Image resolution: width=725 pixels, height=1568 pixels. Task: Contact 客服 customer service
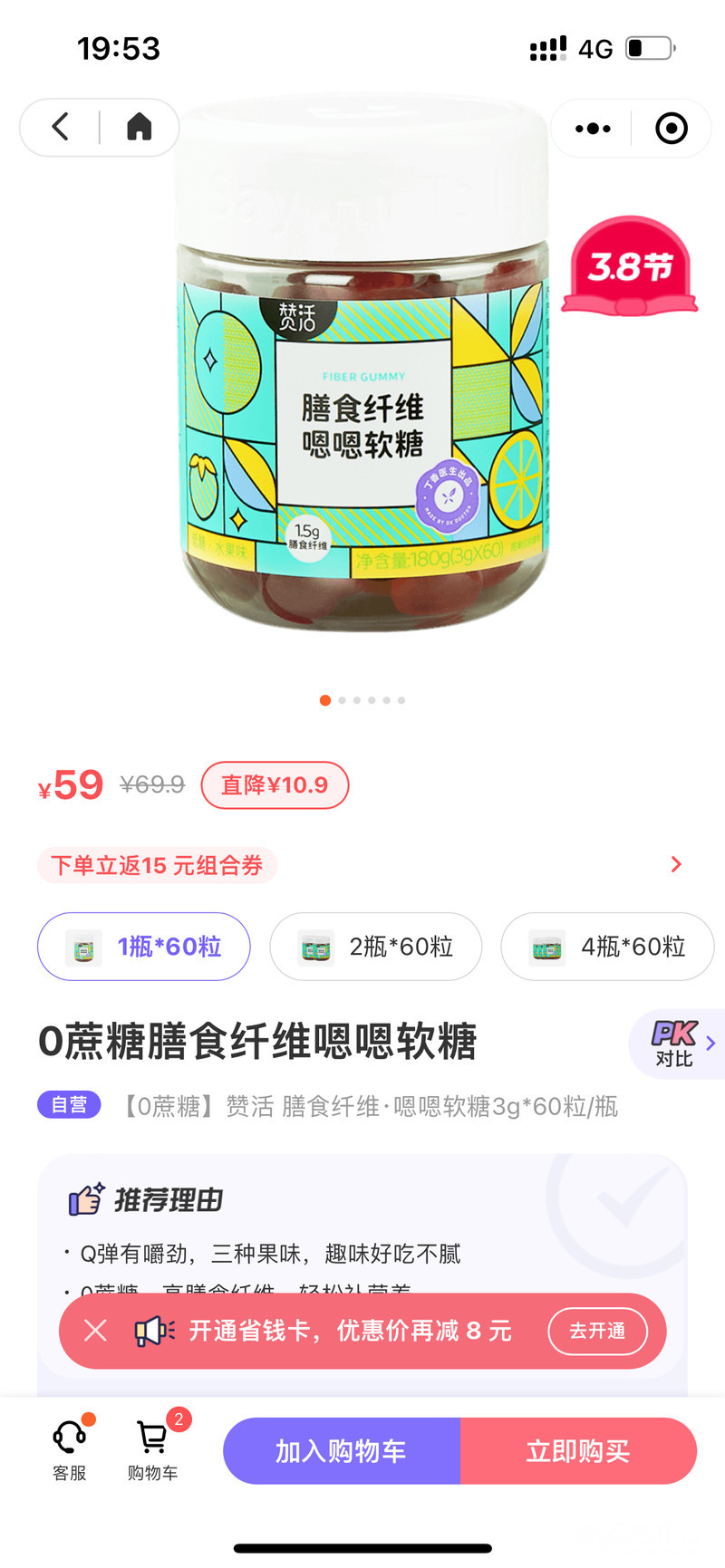(x=70, y=1450)
